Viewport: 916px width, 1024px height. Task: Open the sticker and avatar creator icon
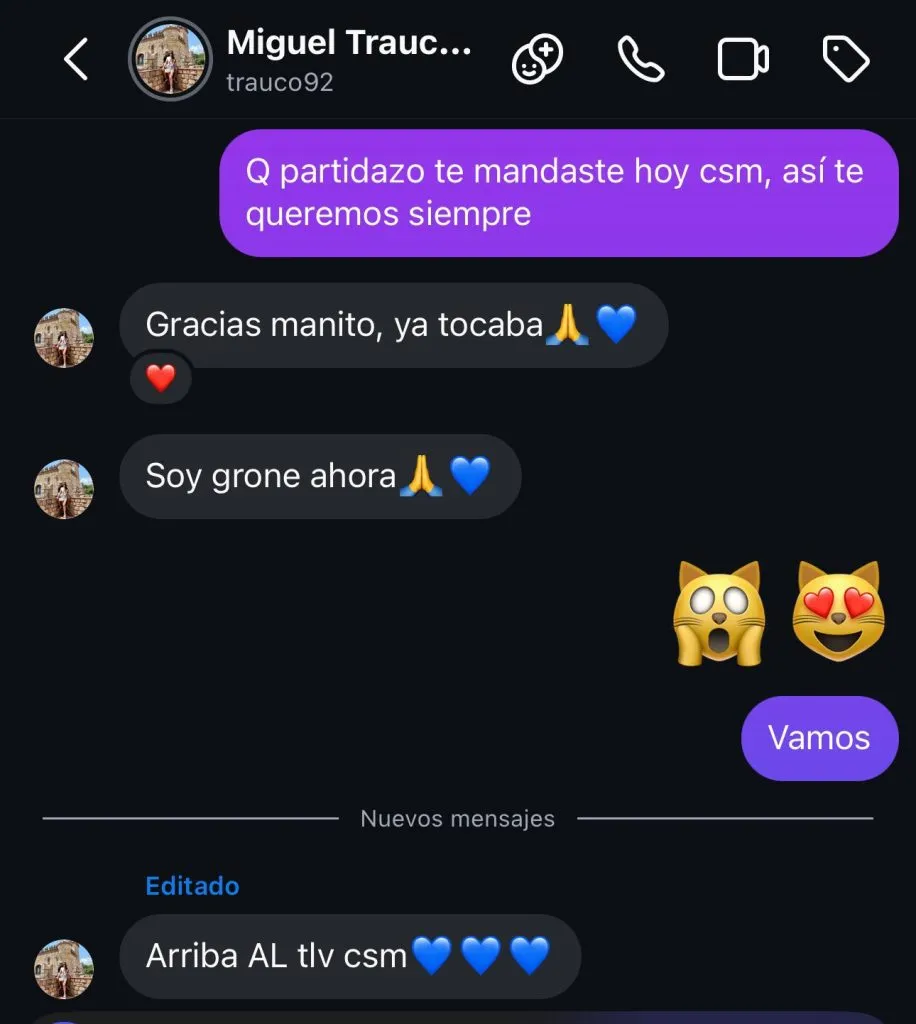tap(537, 61)
